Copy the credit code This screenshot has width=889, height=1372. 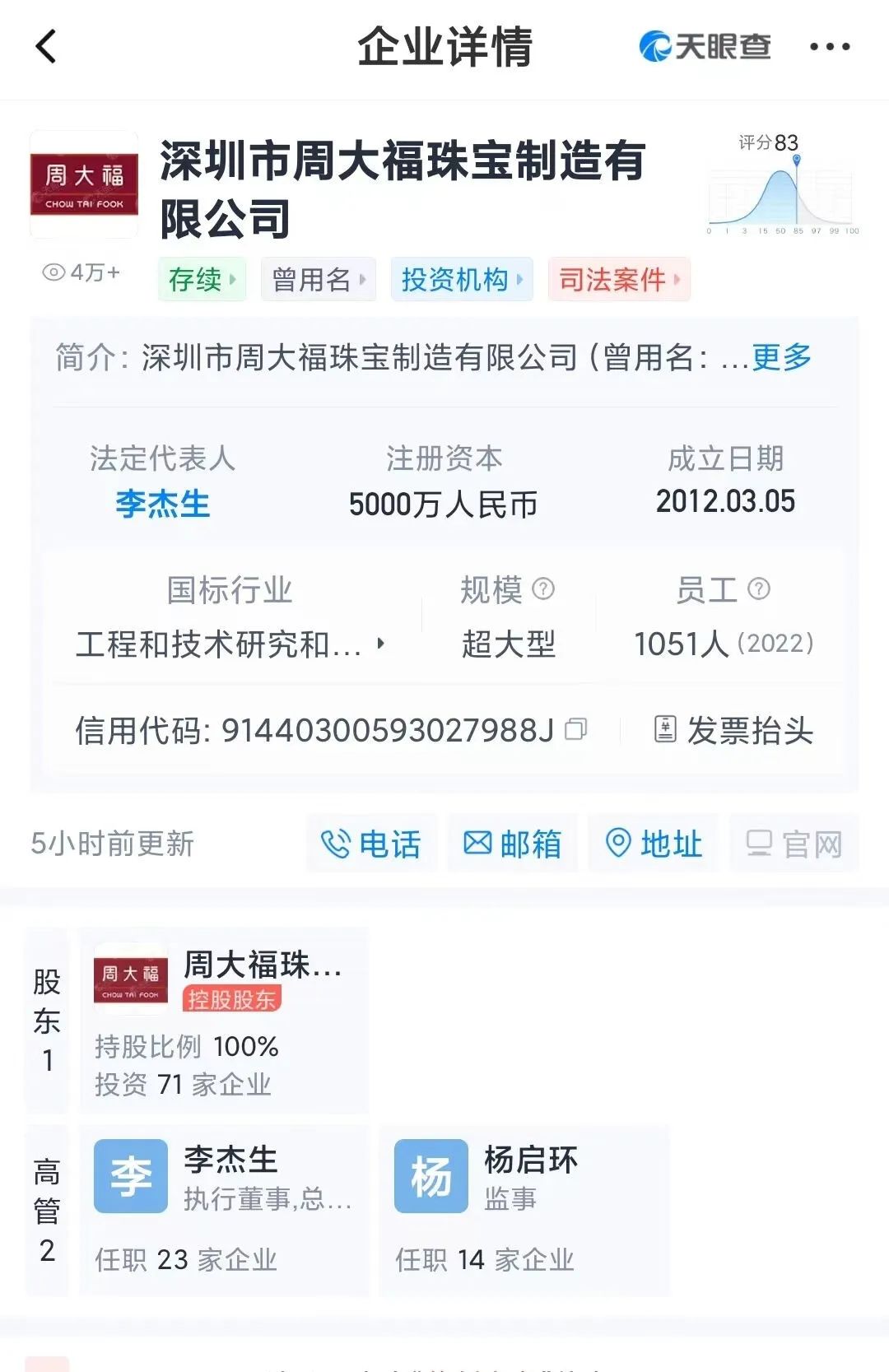tap(576, 729)
